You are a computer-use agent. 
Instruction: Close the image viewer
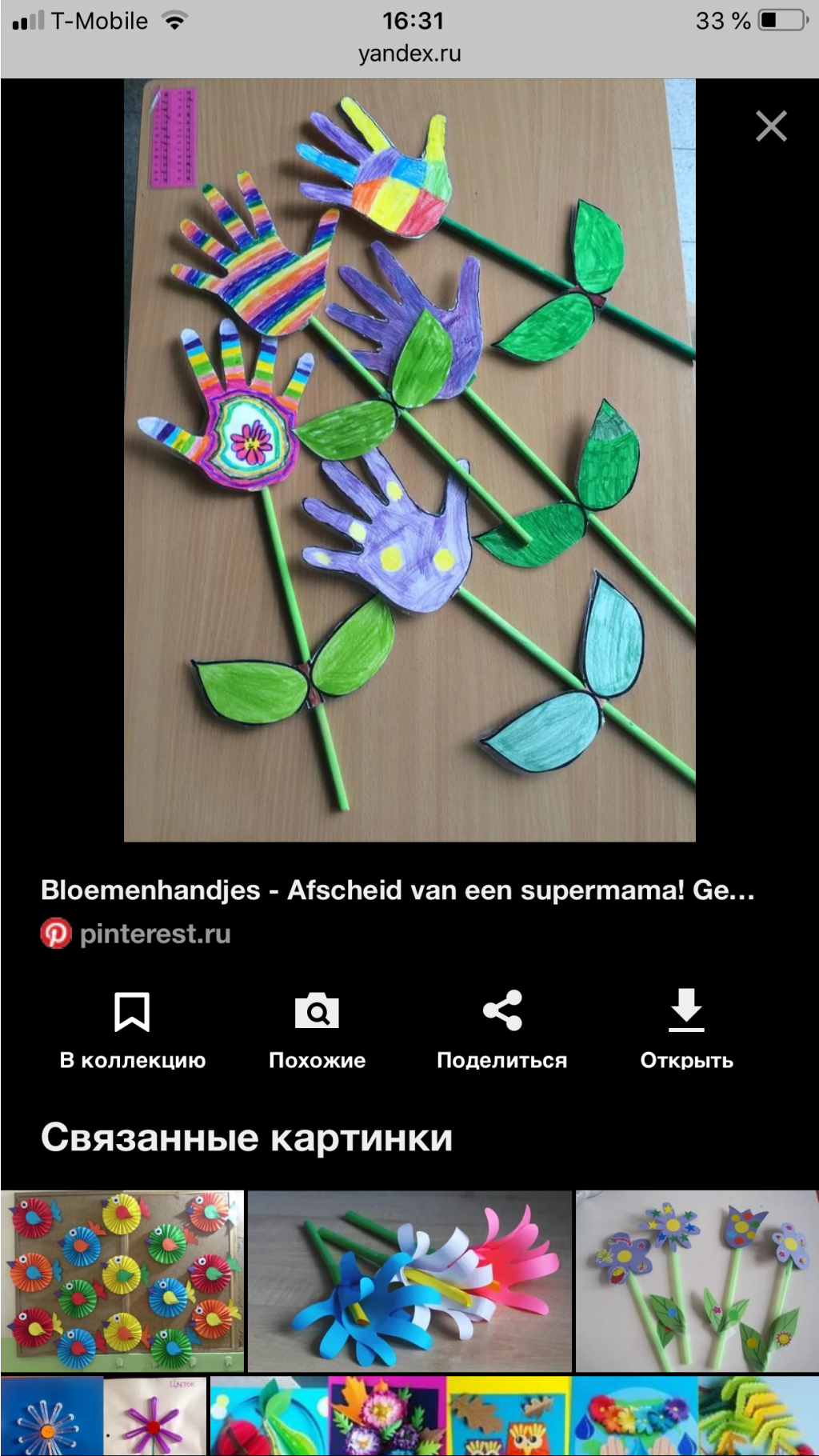pyautogui.click(x=771, y=126)
